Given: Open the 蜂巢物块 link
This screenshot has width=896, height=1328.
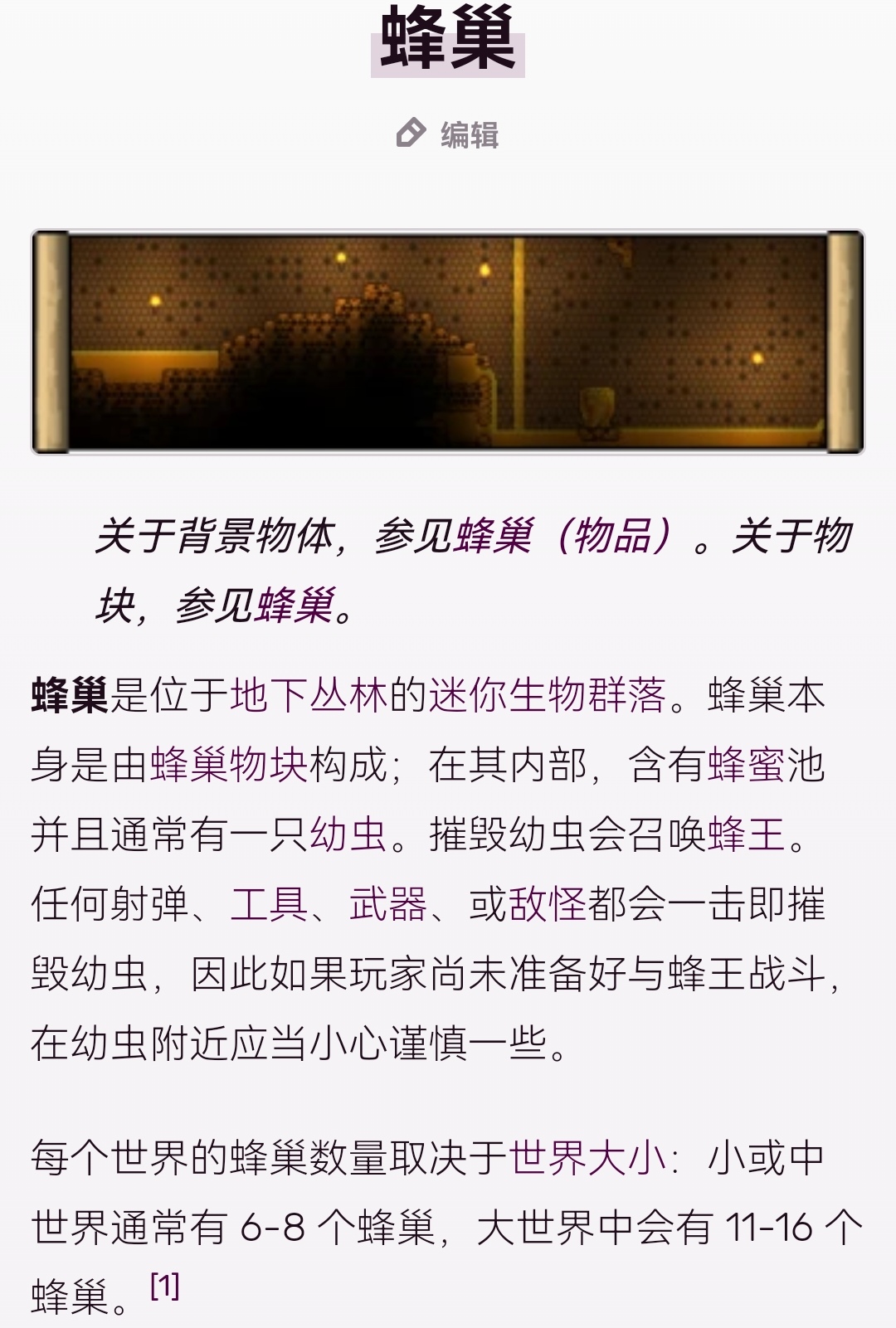Looking at the screenshot, I should pyautogui.click(x=229, y=765).
